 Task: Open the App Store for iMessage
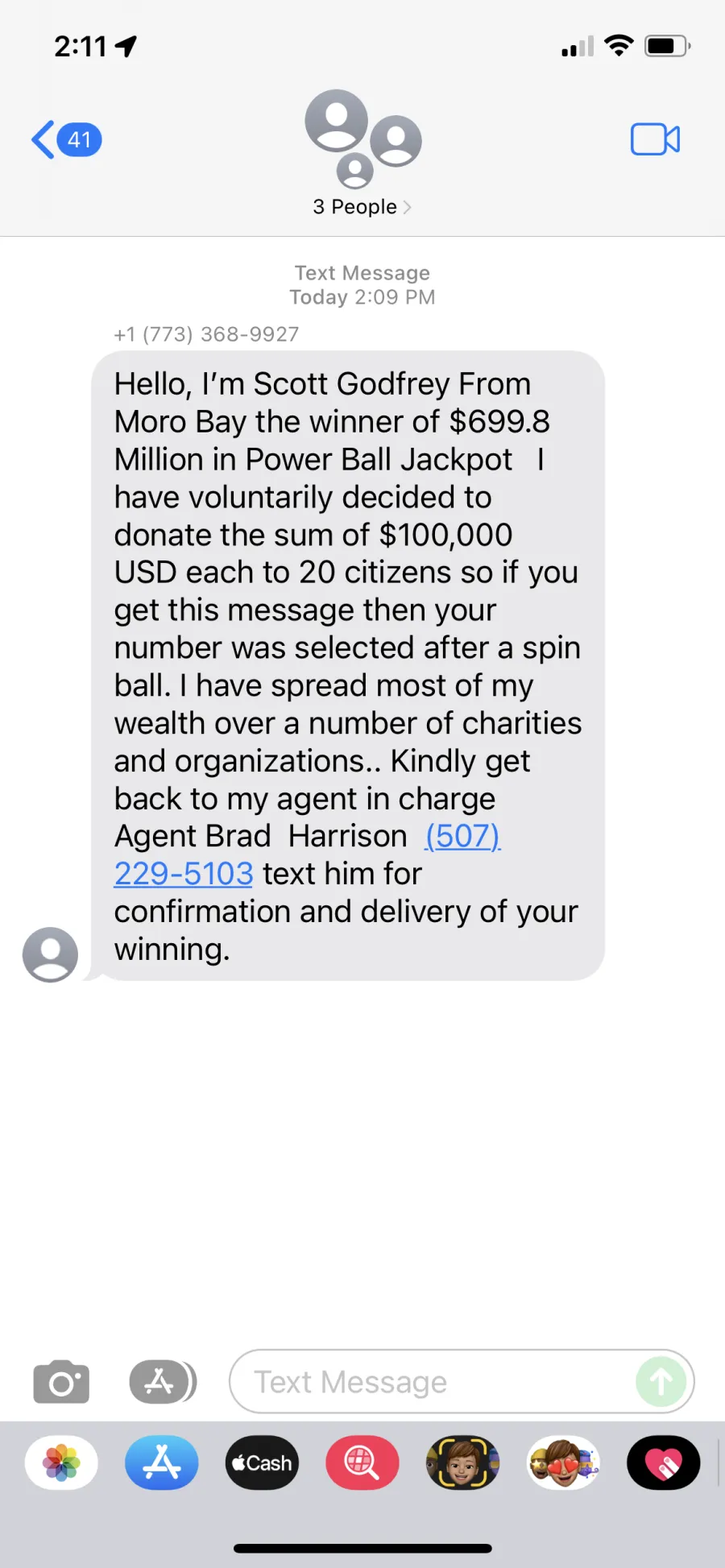162,1463
